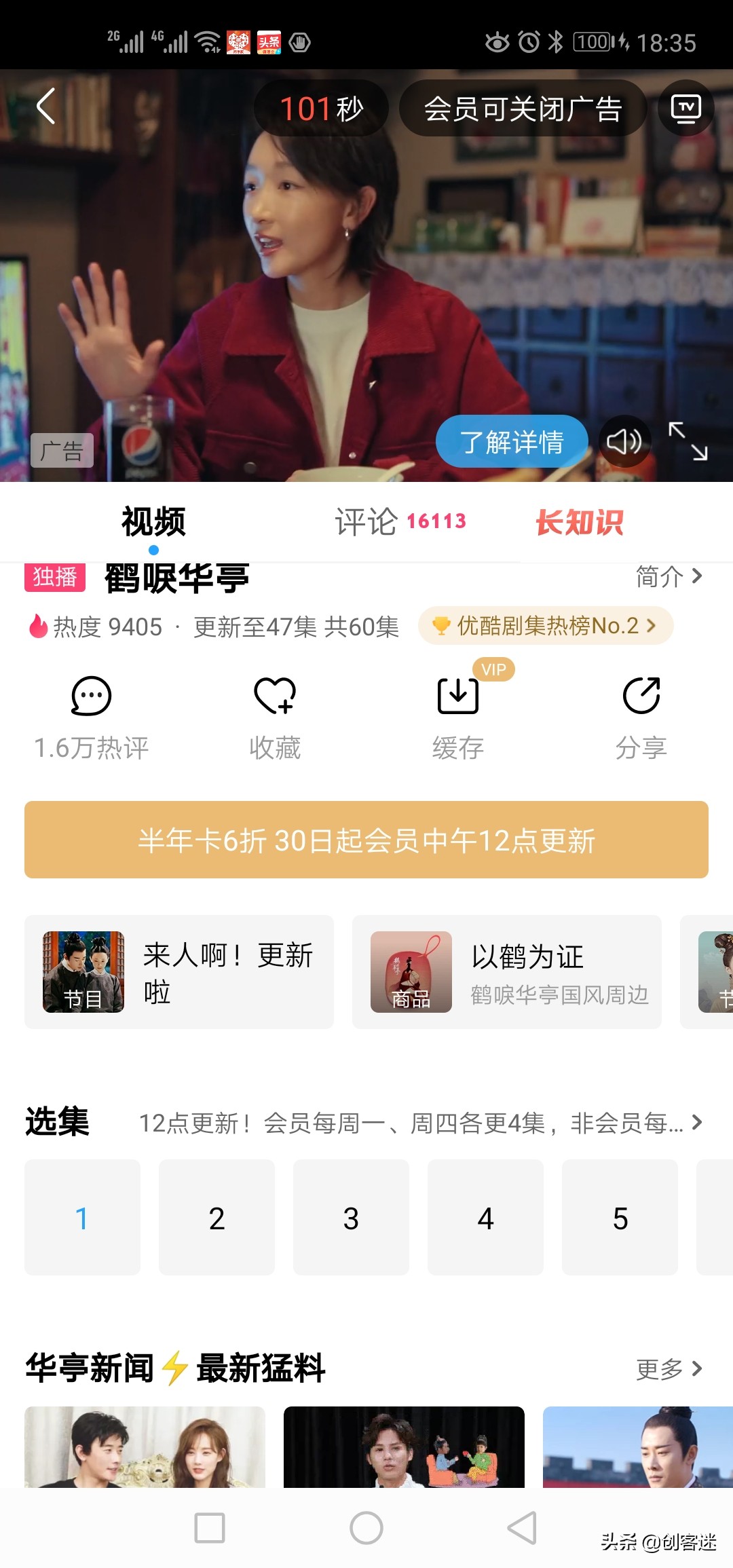Open the 来人啊！更新啦 program card
Viewport: 733px width, 1568px height.
click(179, 971)
